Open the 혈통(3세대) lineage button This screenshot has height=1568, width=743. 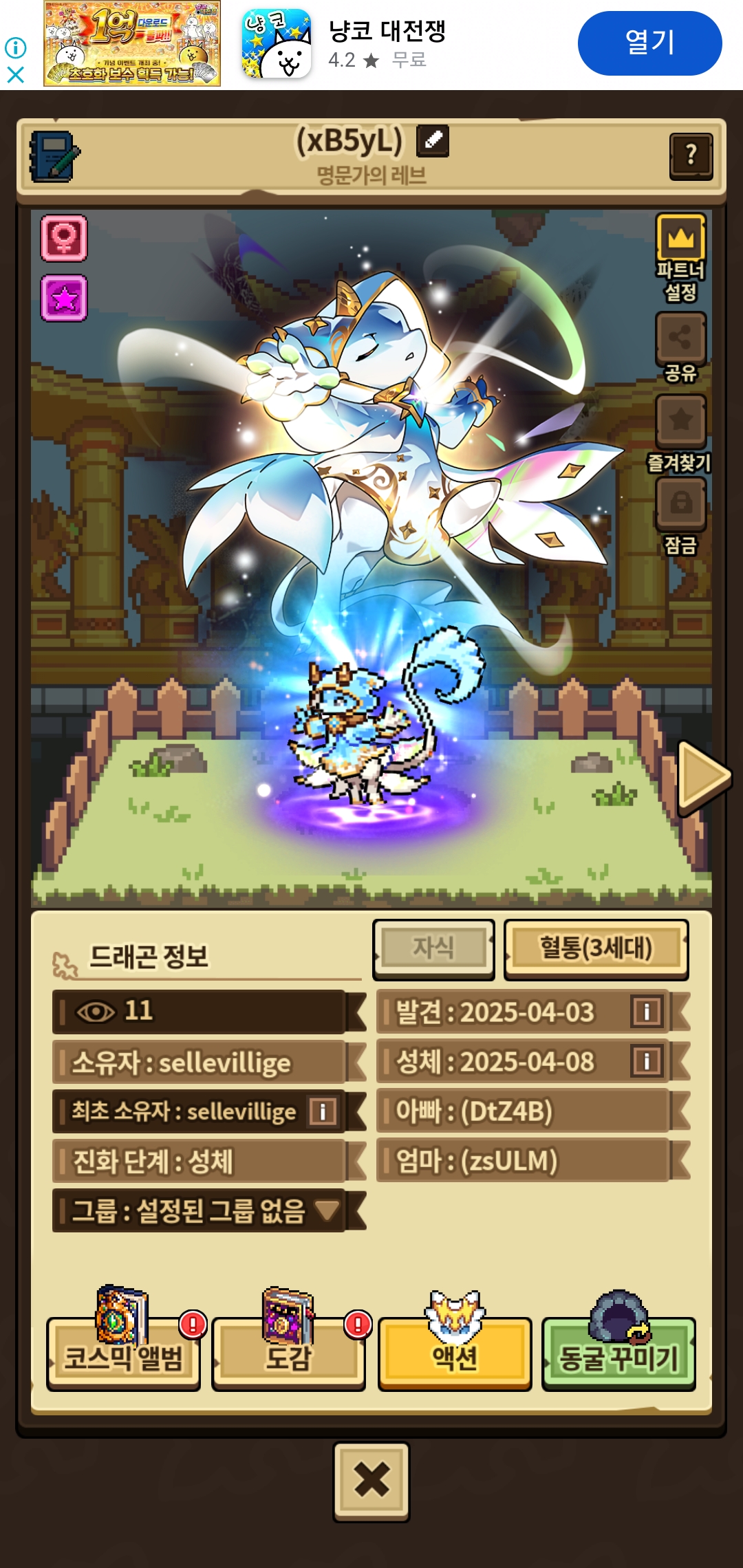click(596, 948)
